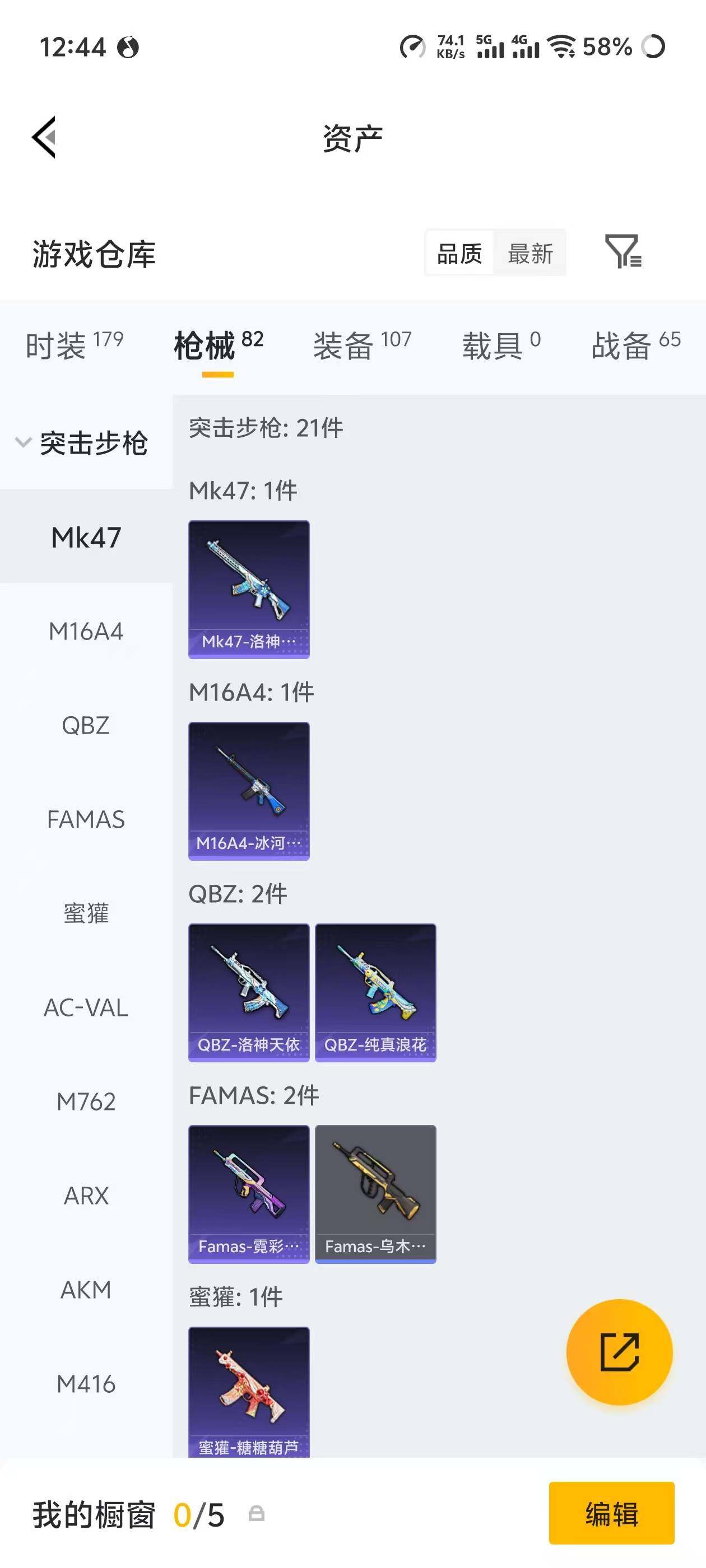706x1568 pixels.
Task: Select the QBZ-纯真浪花 thumbnail
Action: 375,991
